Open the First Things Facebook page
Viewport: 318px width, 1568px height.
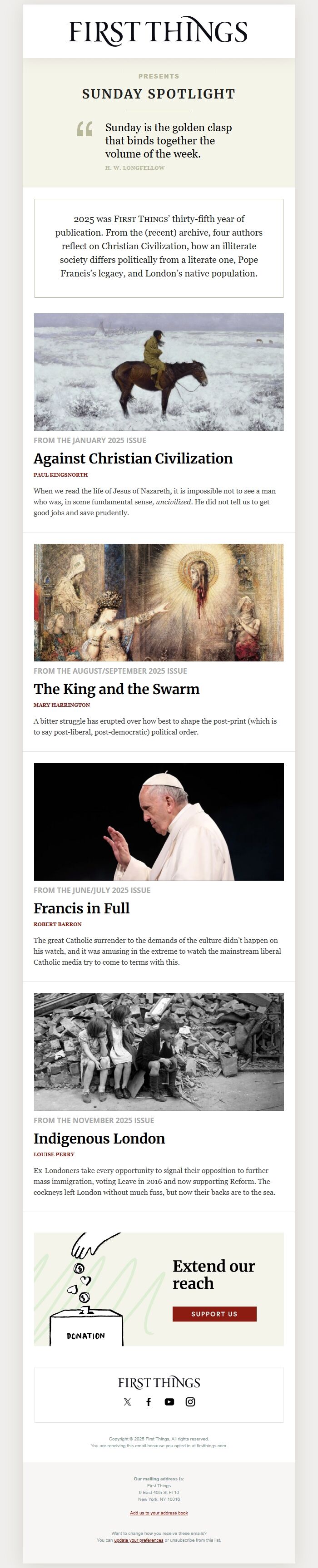(x=149, y=1401)
